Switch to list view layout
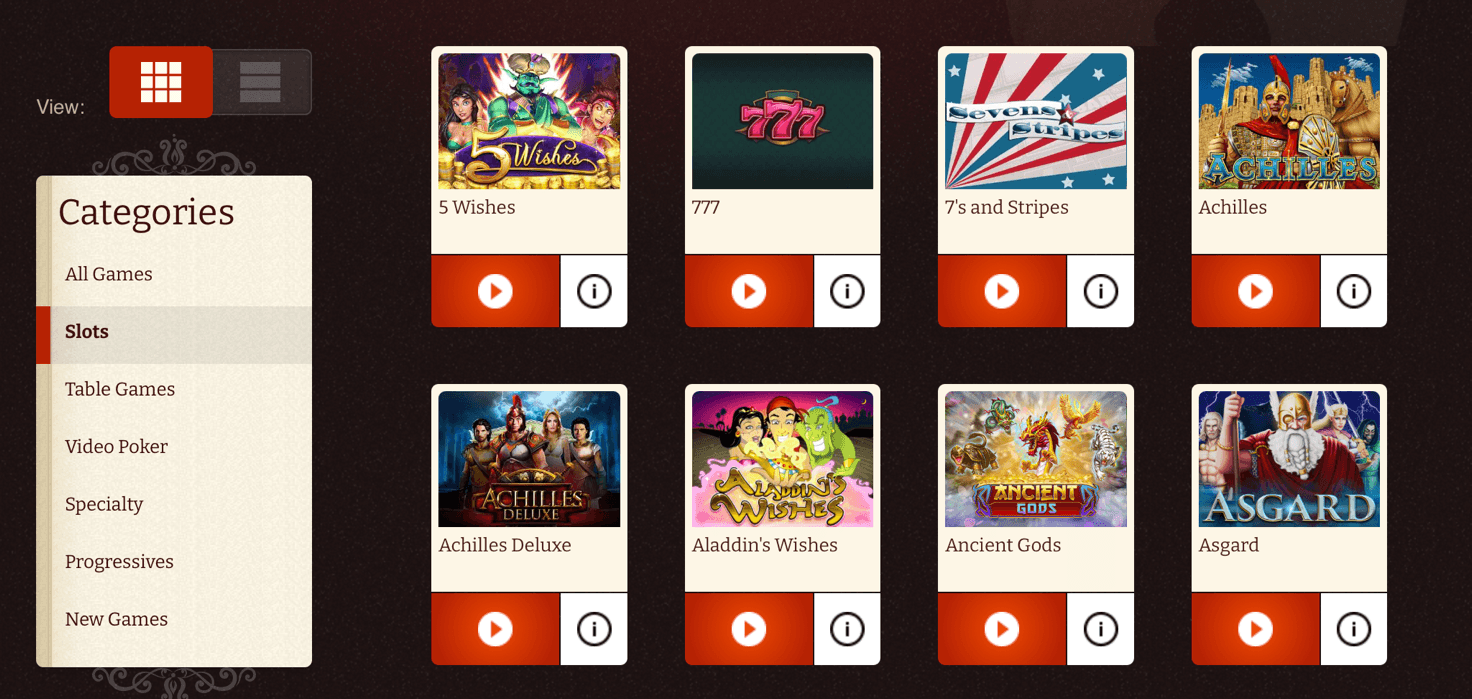 [x=260, y=82]
